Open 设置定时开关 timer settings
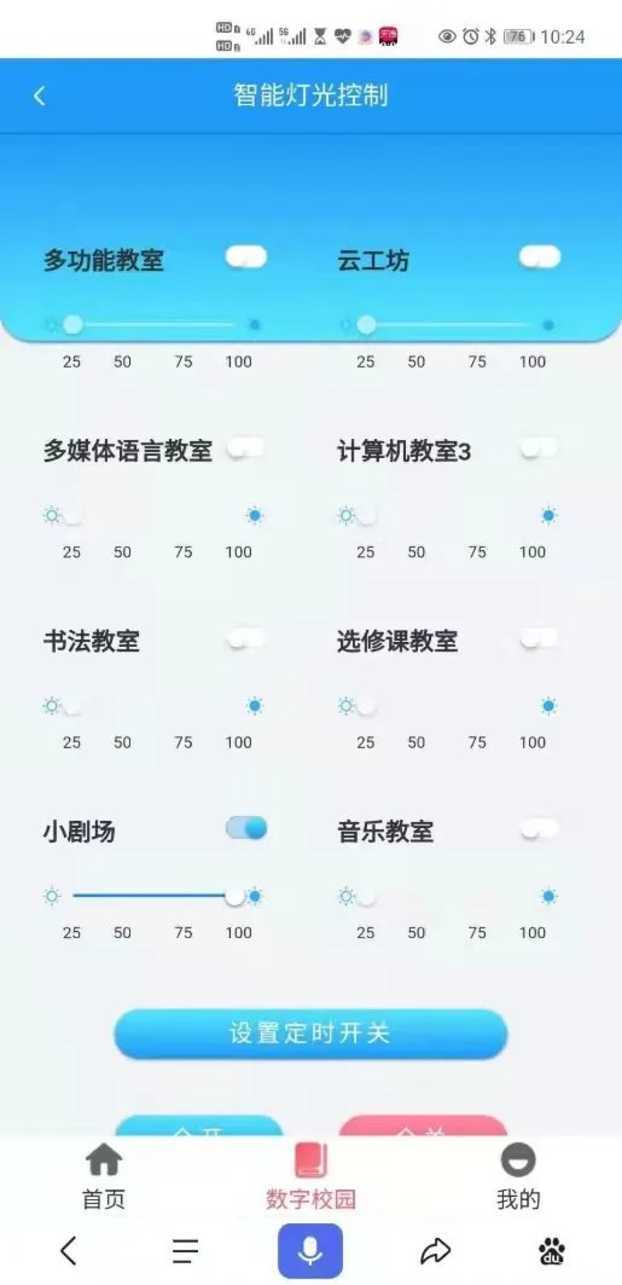The height and width of the screenshot is (1285, 622). (x=310, y=1033)
